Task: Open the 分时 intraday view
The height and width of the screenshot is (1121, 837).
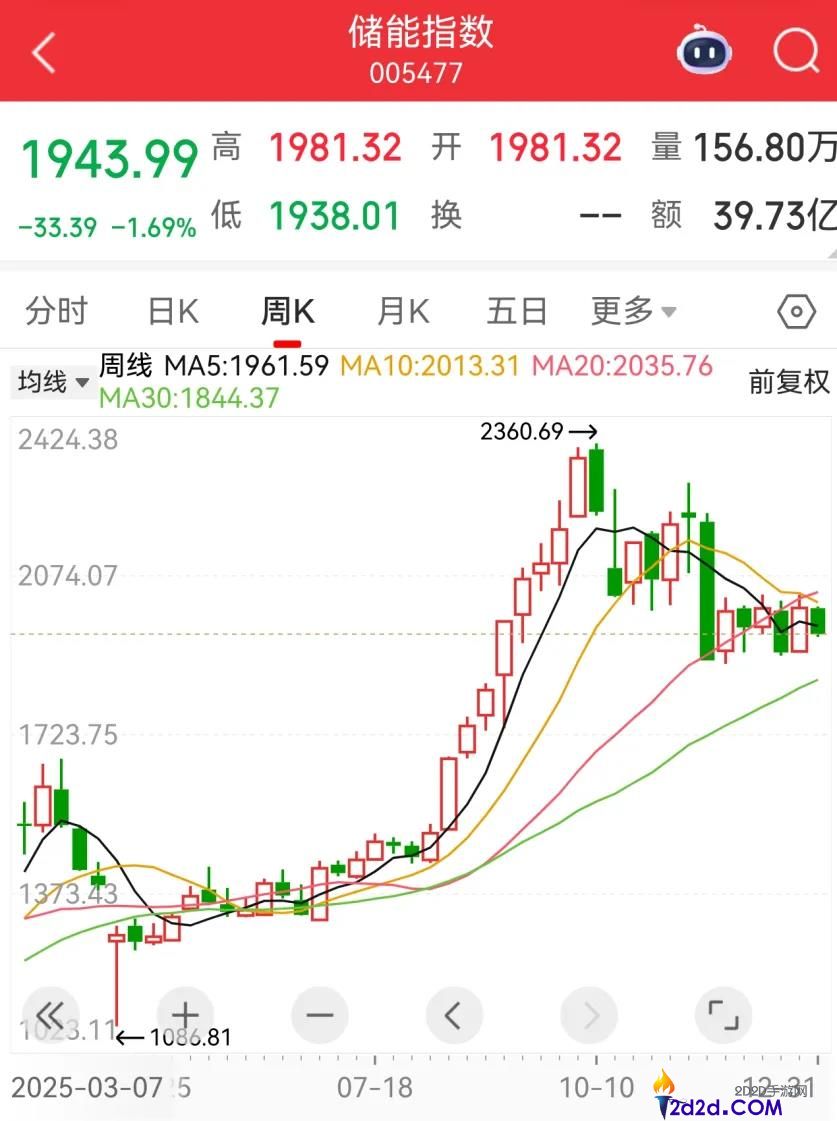Action: [x=57, y=311]
